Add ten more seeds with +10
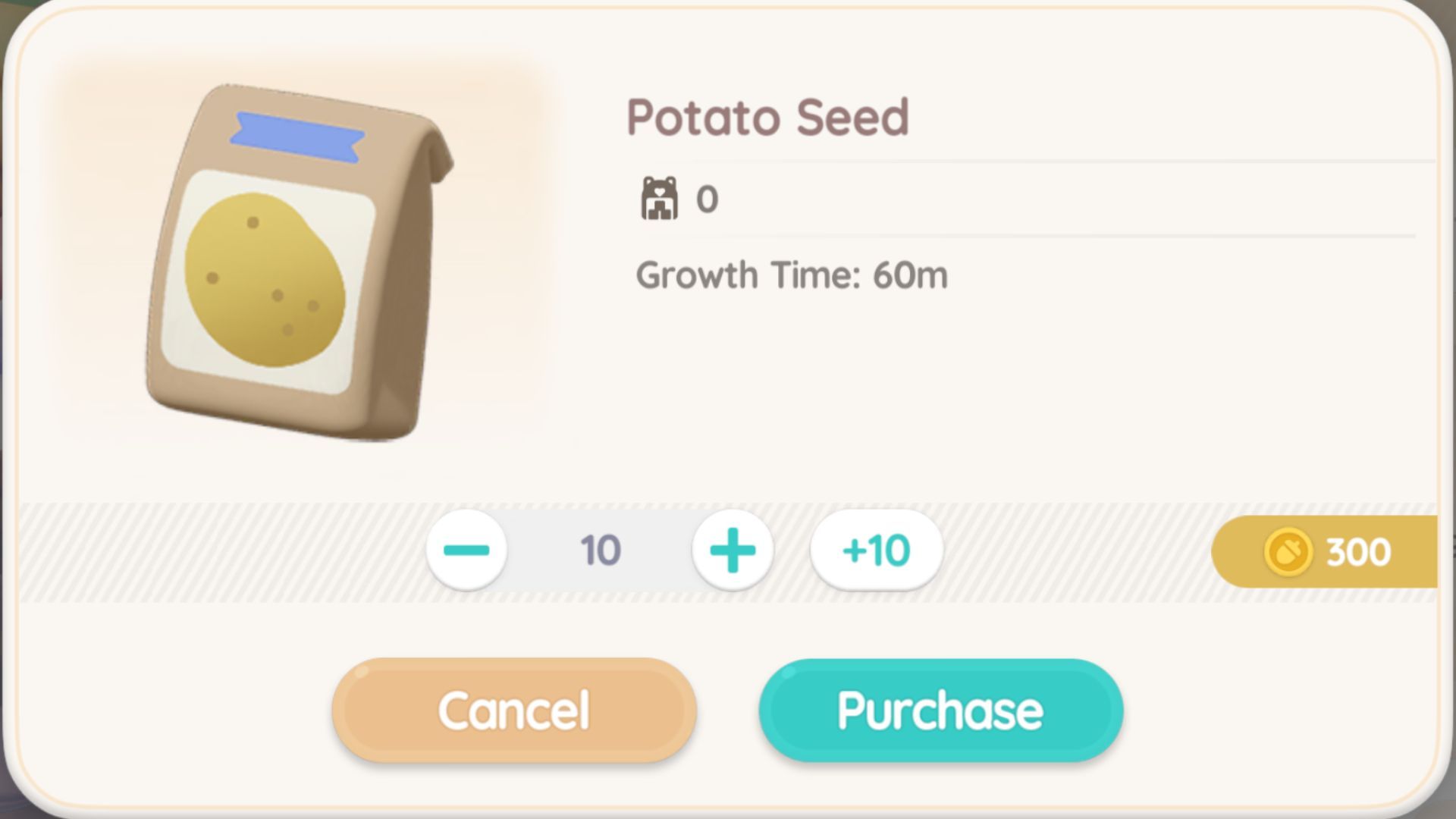Viewport: 1456px width, 819px height. [877, 551]
